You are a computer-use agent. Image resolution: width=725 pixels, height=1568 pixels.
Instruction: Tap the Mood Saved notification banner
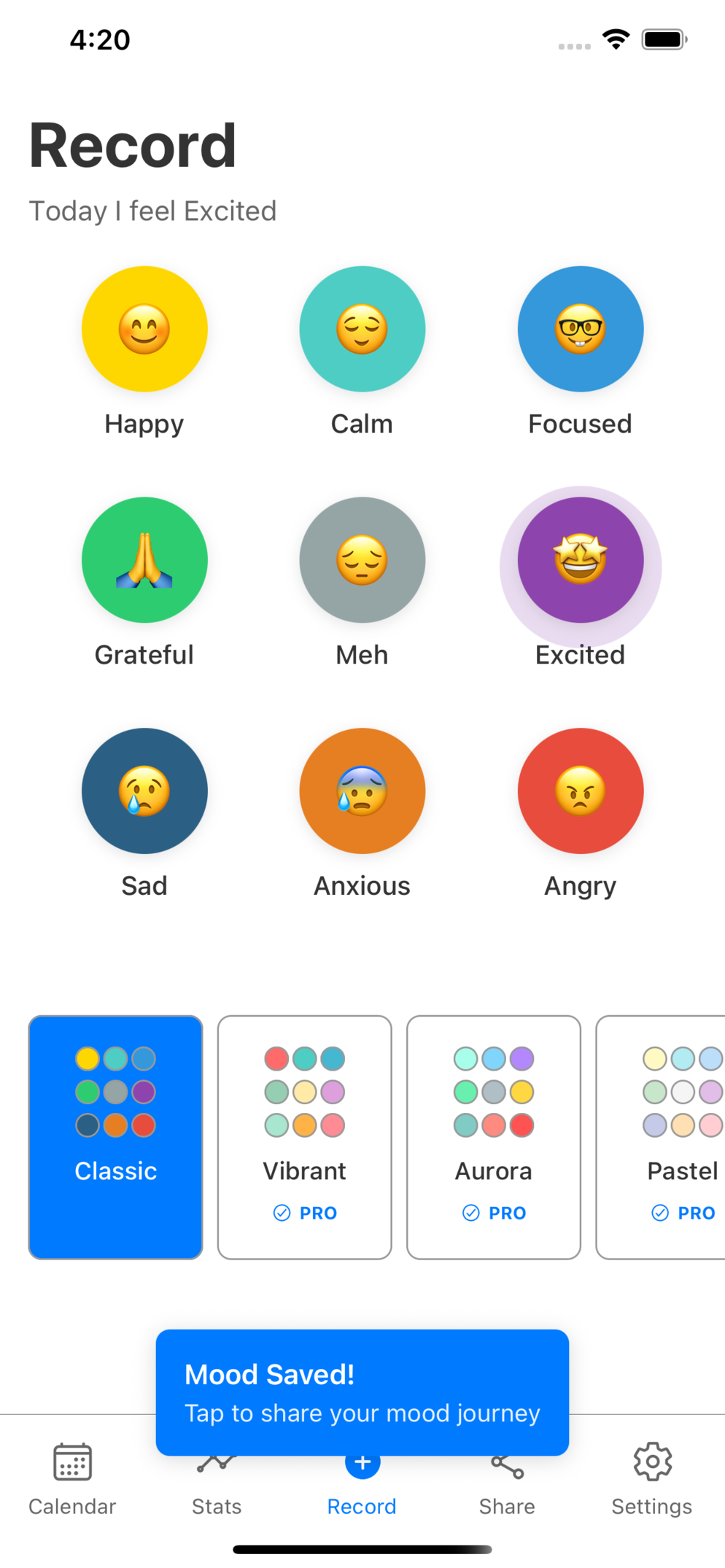tap(362, 1391)
